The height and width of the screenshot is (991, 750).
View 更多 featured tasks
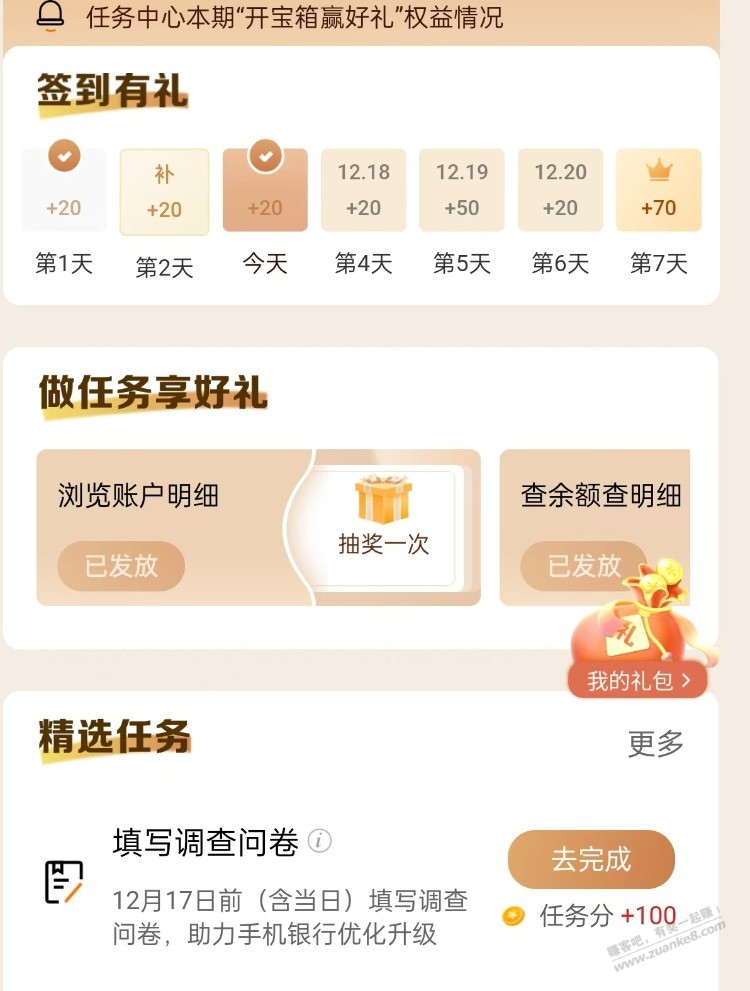pos(656,743)
